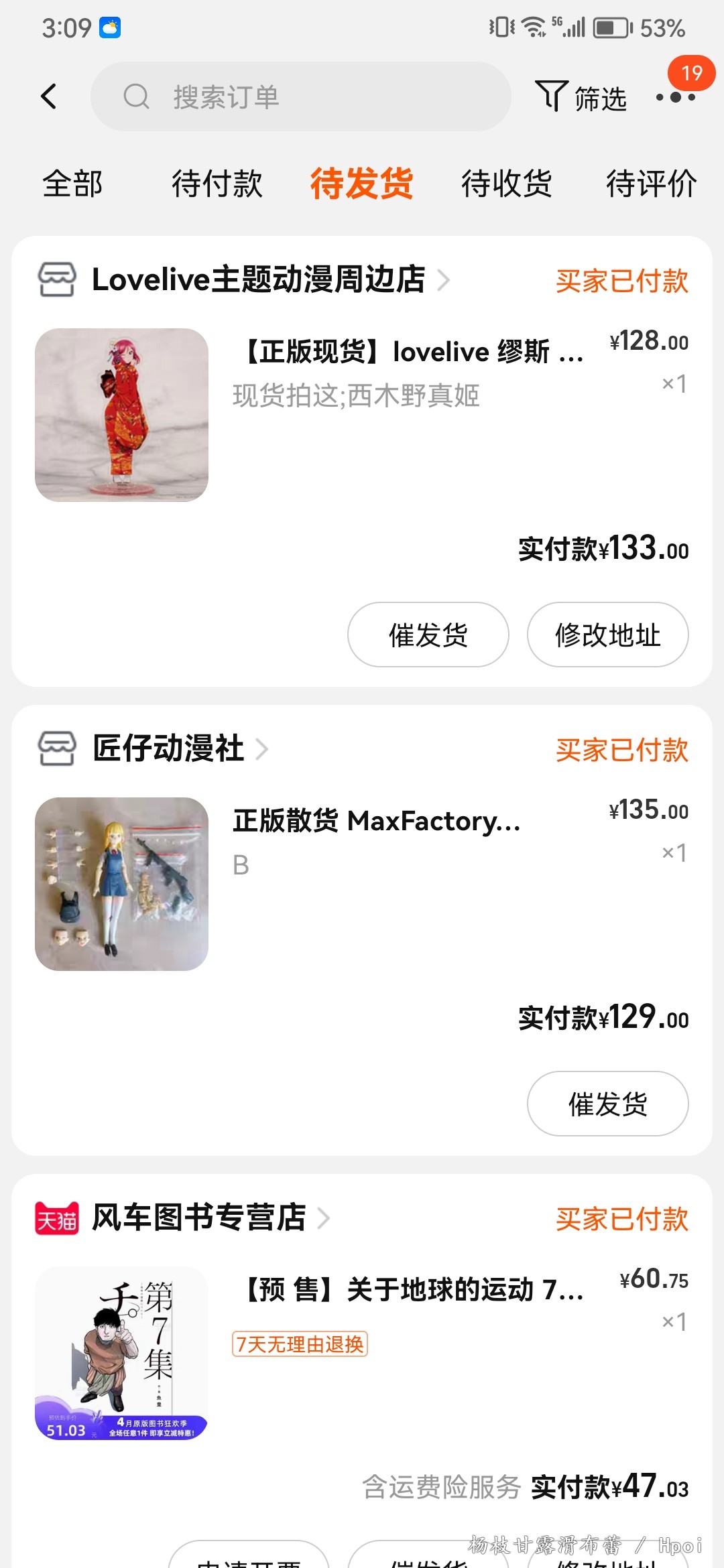Tap the 搜索订单 search box
The image size is (724, 1568).
(x=300, y=96)
